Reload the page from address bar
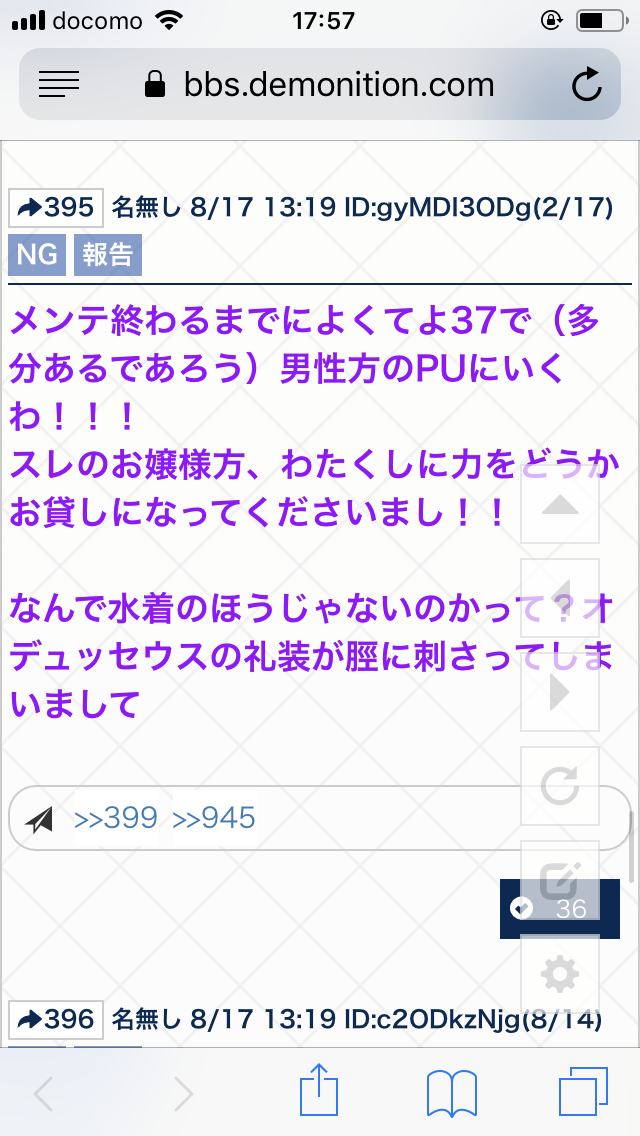This screenshot has width=640, height=1136. (x=587, y=85)
